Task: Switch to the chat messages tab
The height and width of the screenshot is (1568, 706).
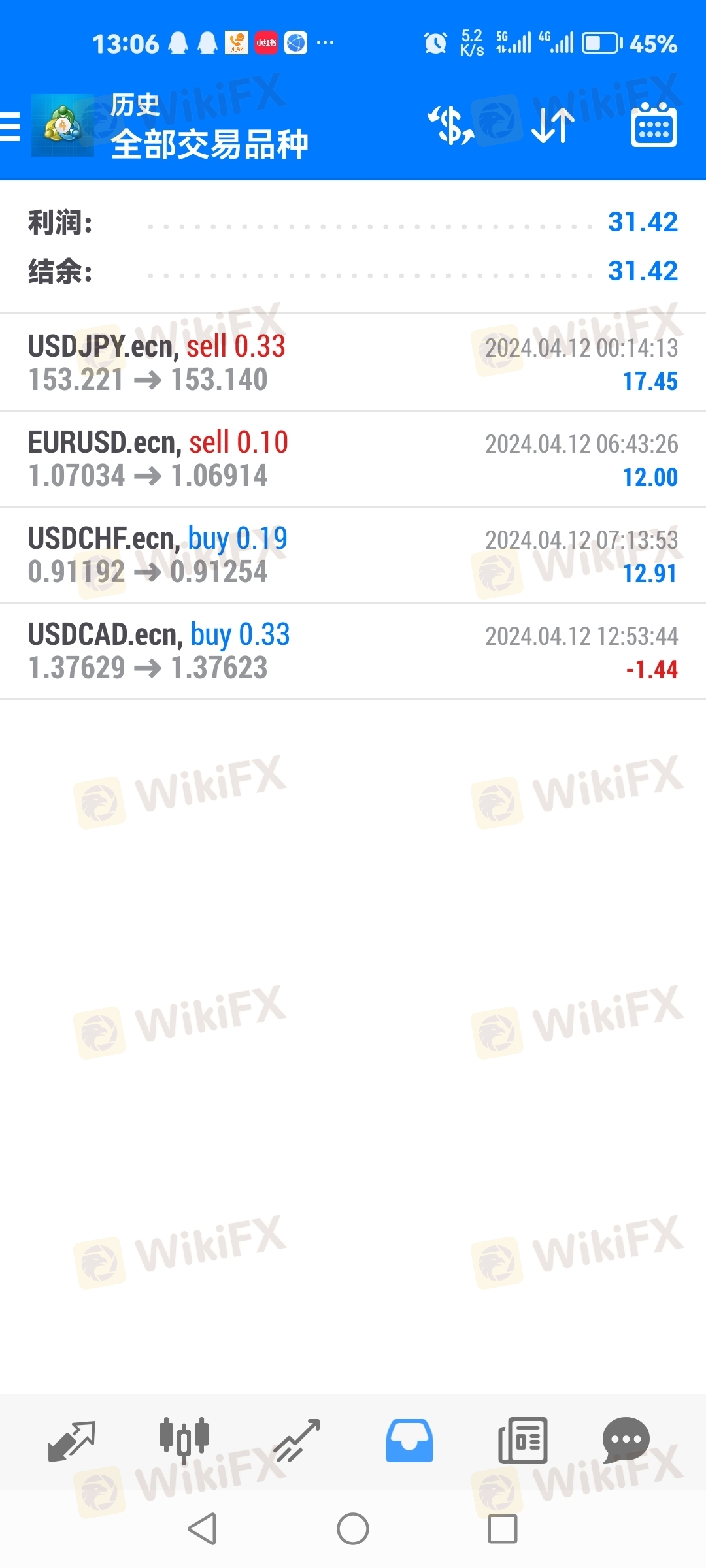Action: pos(626,1441)
